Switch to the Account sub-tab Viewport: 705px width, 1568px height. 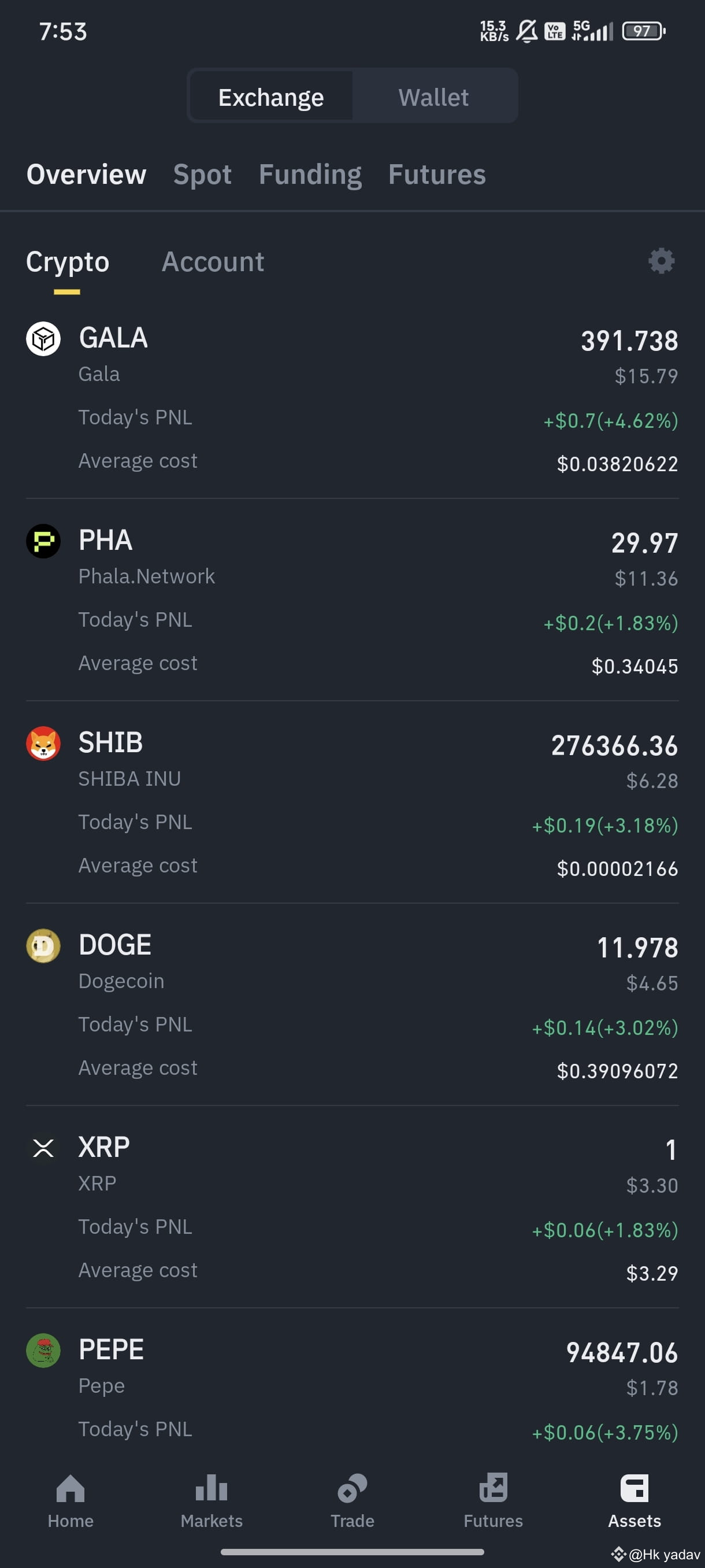tap(212, 262)
